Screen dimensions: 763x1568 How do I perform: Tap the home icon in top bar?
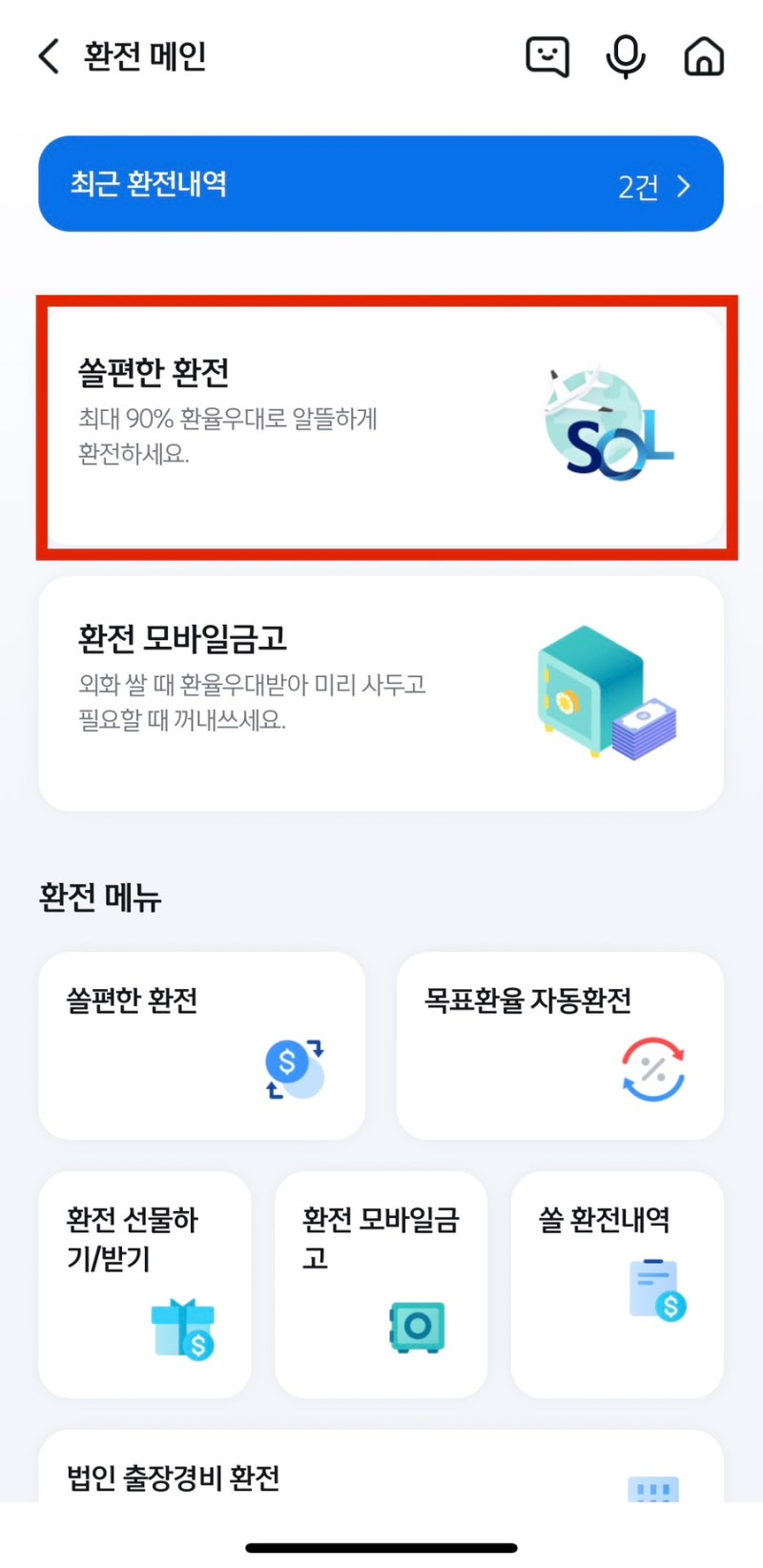(703, 56)
